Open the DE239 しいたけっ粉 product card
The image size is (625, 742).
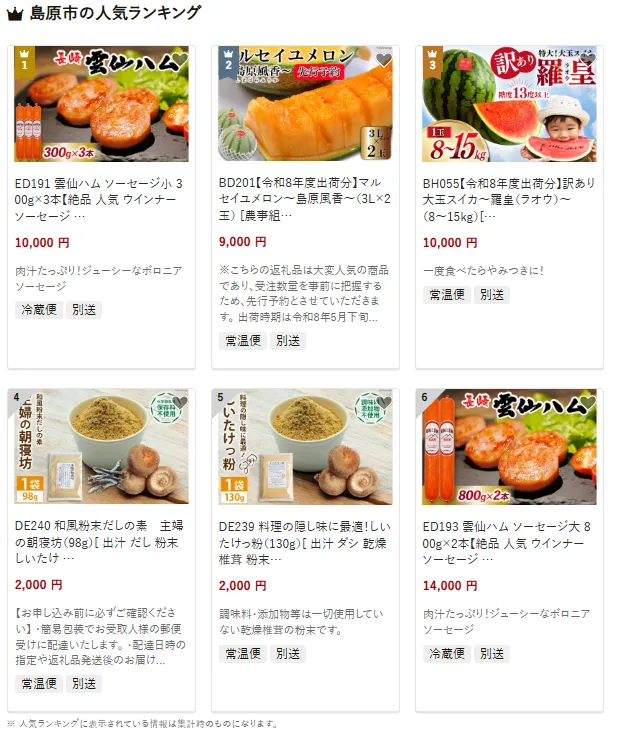(305, 541)
